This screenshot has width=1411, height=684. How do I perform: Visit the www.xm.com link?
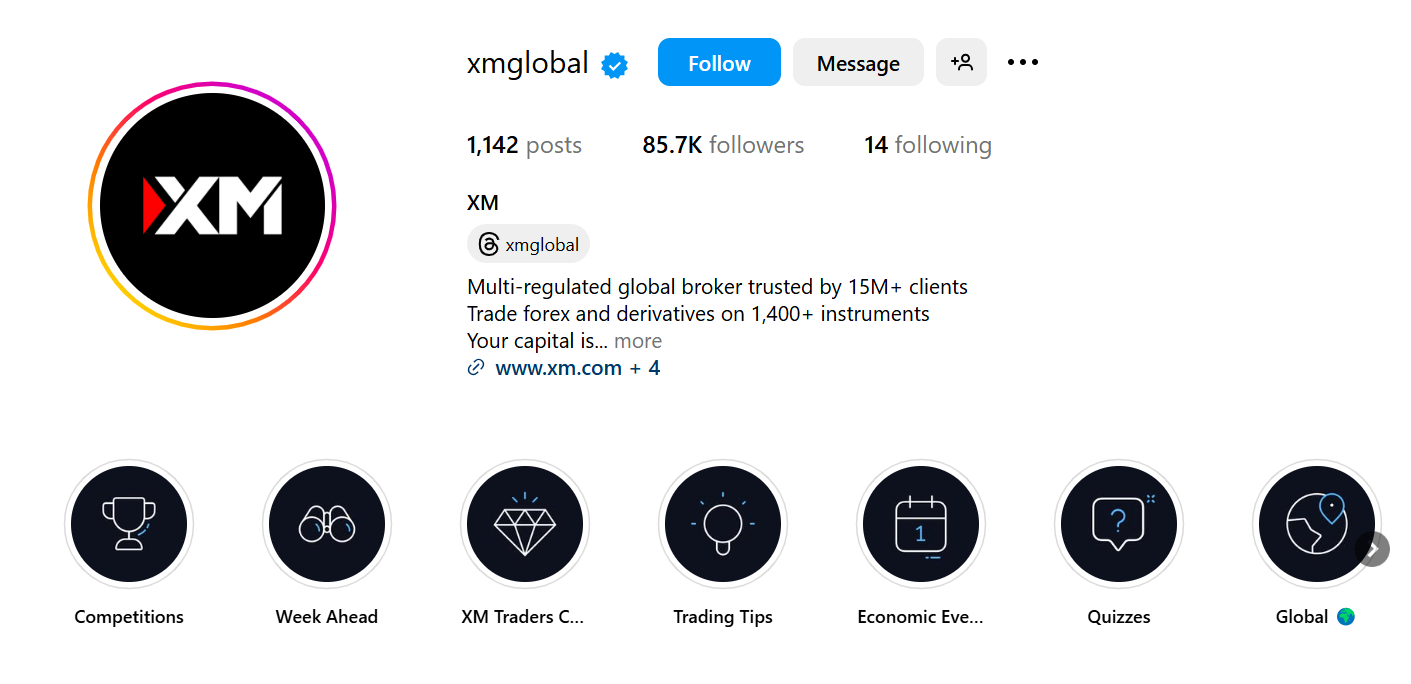559,368
